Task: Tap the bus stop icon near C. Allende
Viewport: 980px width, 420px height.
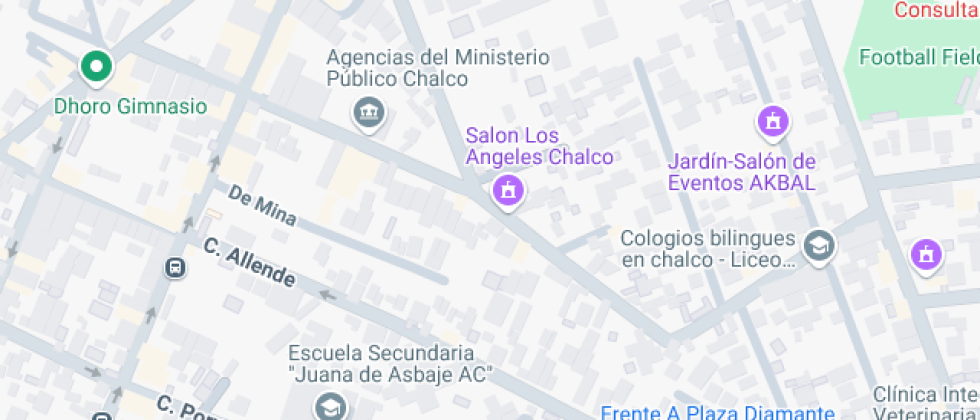Action: (x=176, y=267)
